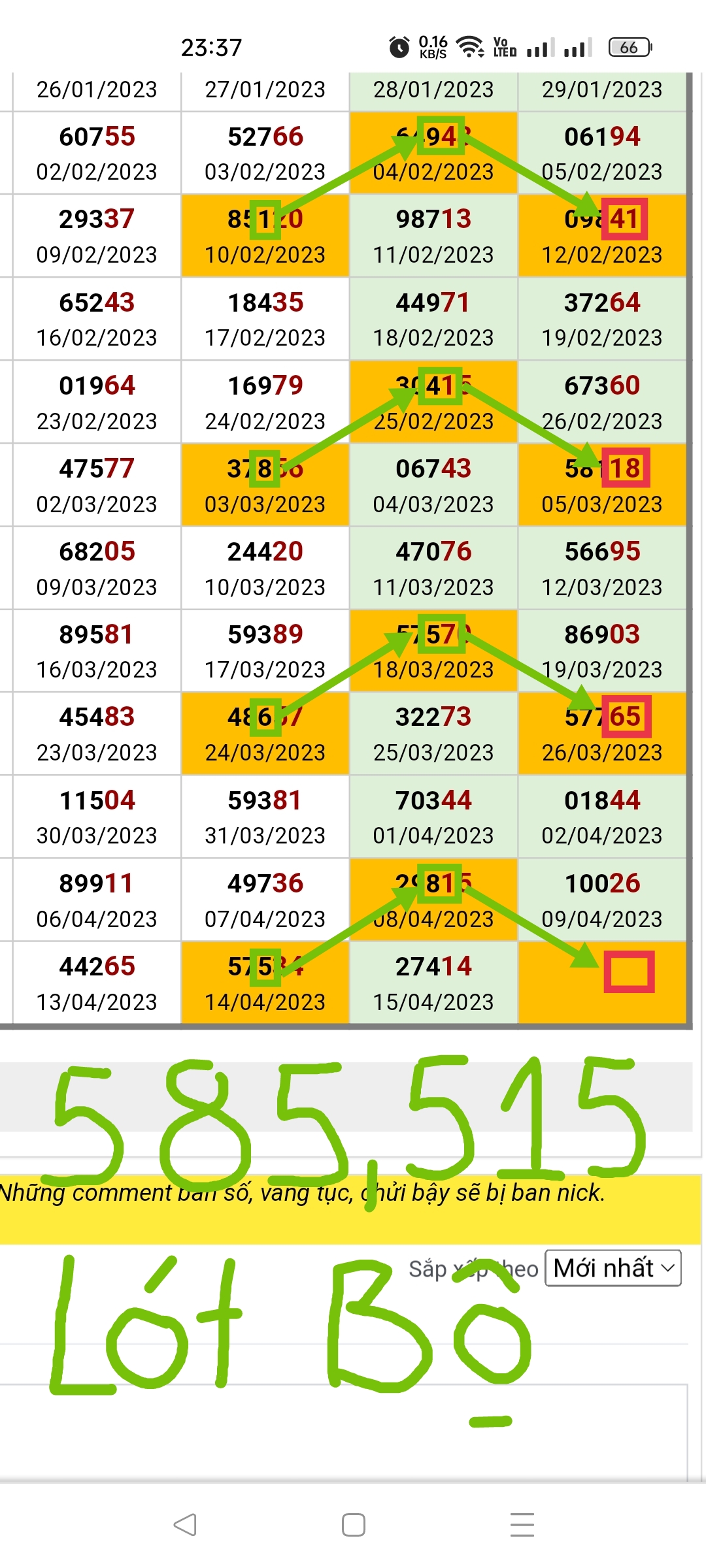Screen dimensions: 706x1568
Task: Go to the home screen
Action: 354,1525
